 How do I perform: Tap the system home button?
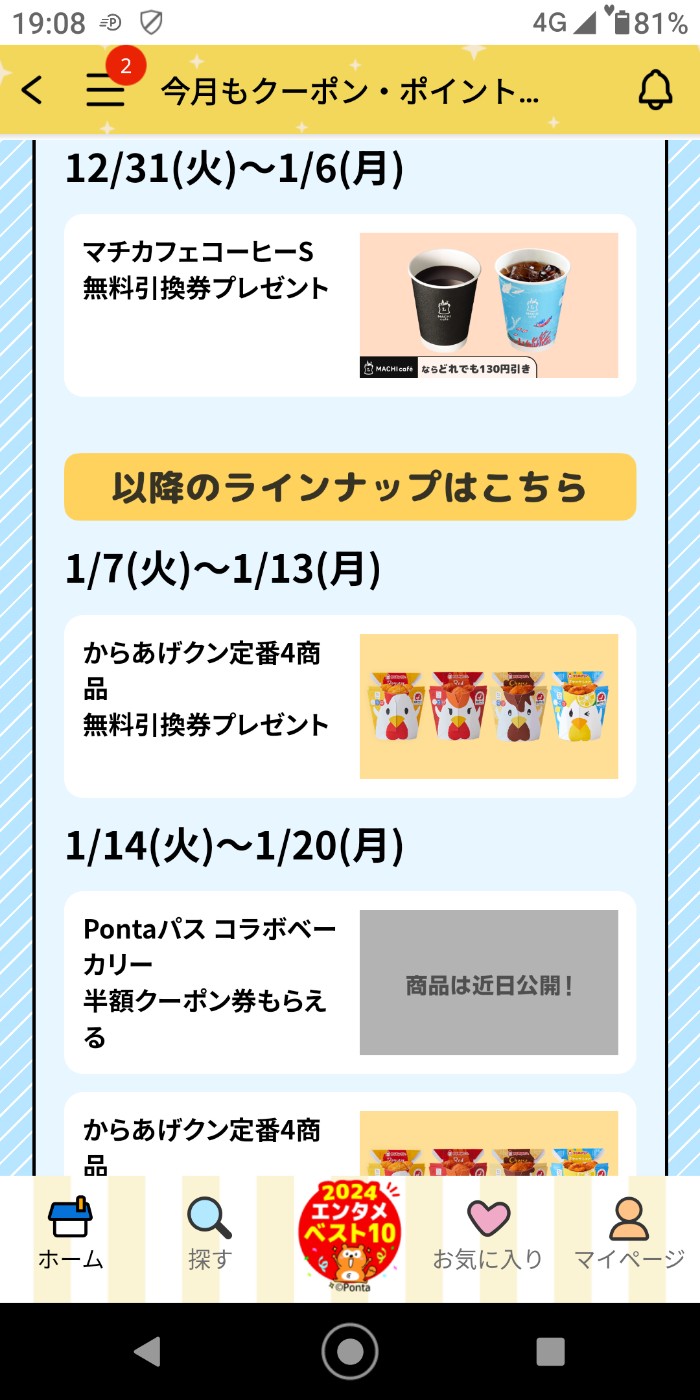tap(350, 1352)
